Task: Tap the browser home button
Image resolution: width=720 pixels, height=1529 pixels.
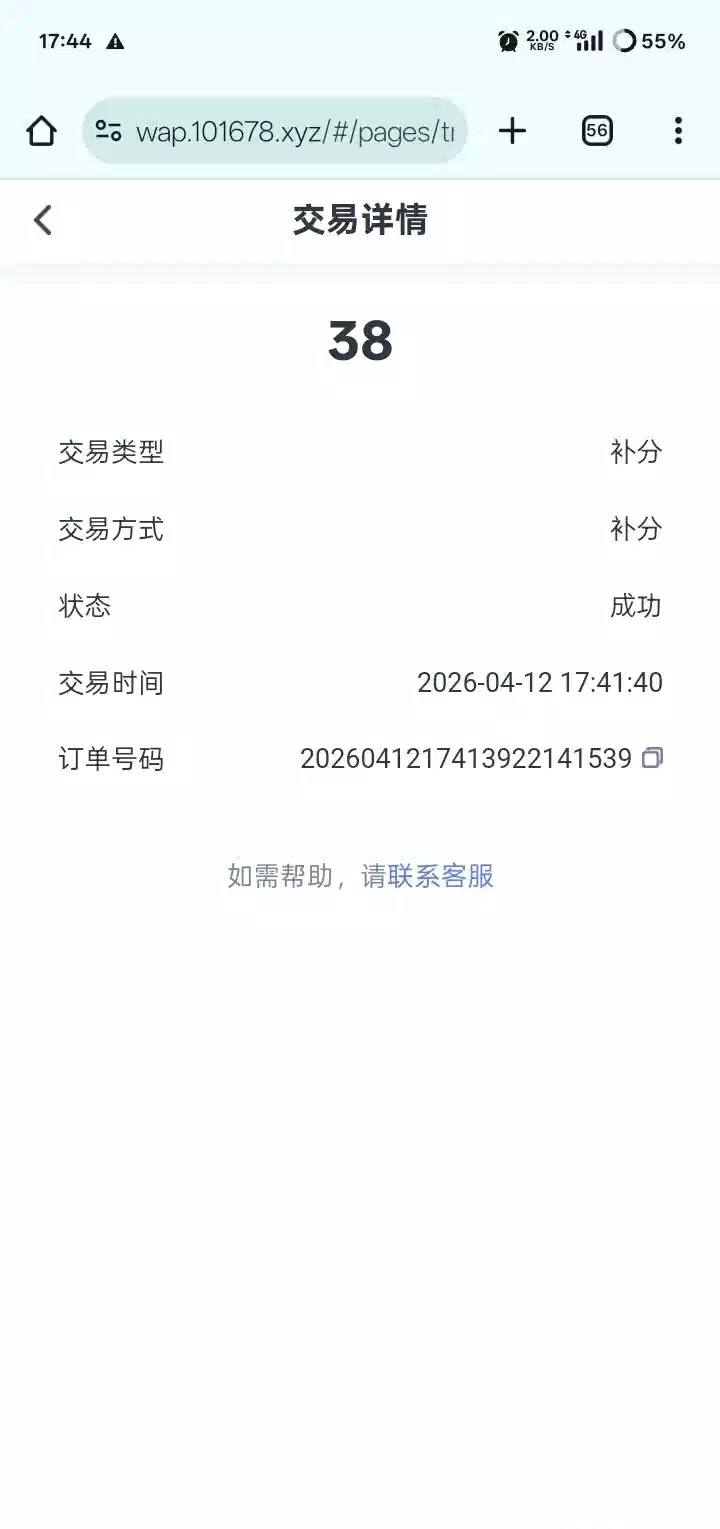Action: click(41, 131)
